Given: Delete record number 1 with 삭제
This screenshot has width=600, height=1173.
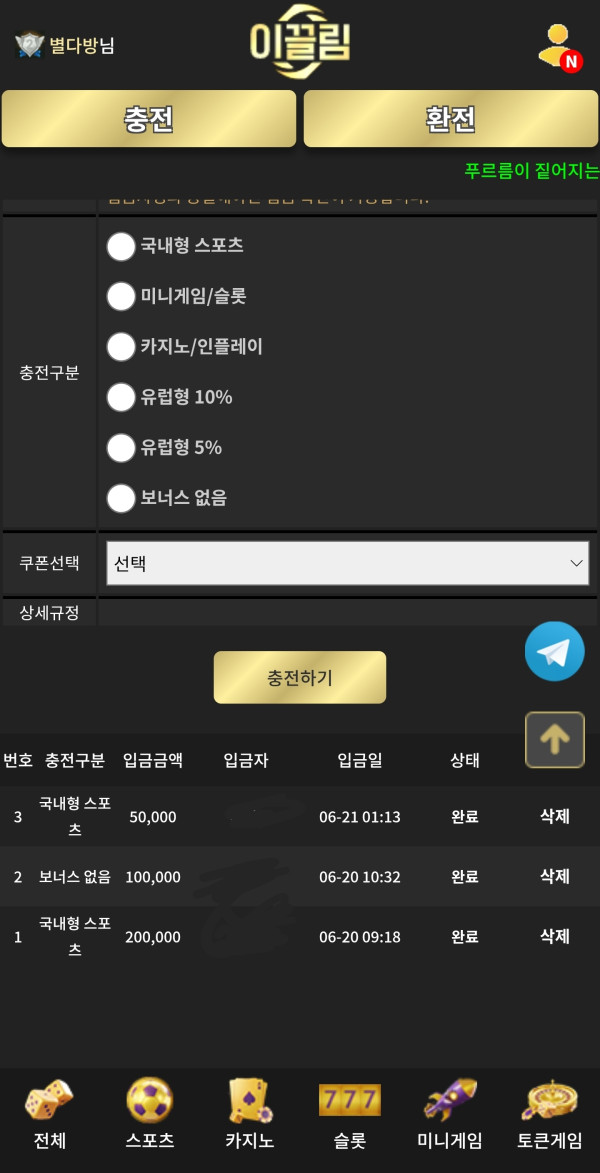Looking at the screenshot, I should pos(554,936).
